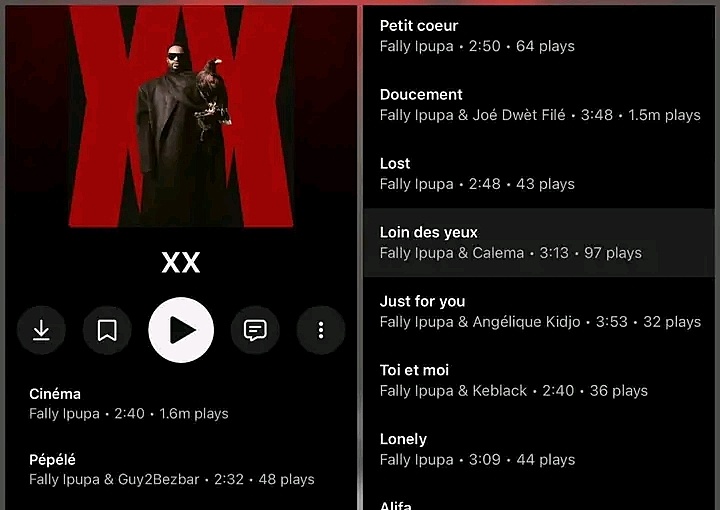Bookmark the XX album
This screenshot has height=510, width=720.
(107, 330)
